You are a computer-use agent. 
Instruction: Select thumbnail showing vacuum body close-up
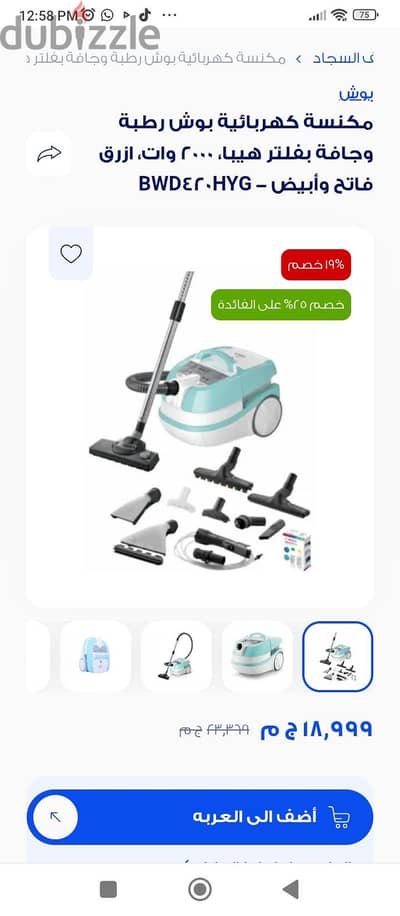coord(257,656)
